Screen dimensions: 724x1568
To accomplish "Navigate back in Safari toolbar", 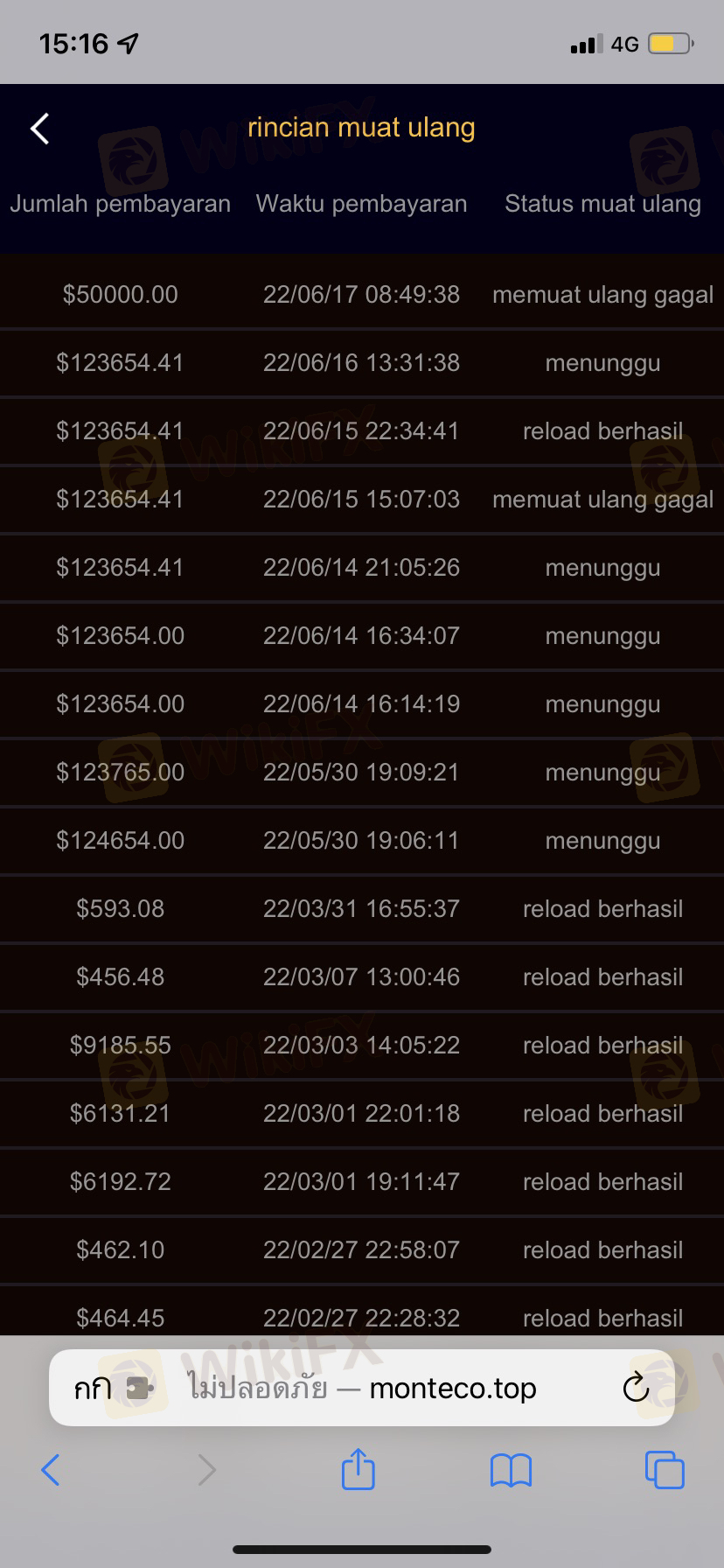I will [x=51, y=1470].
